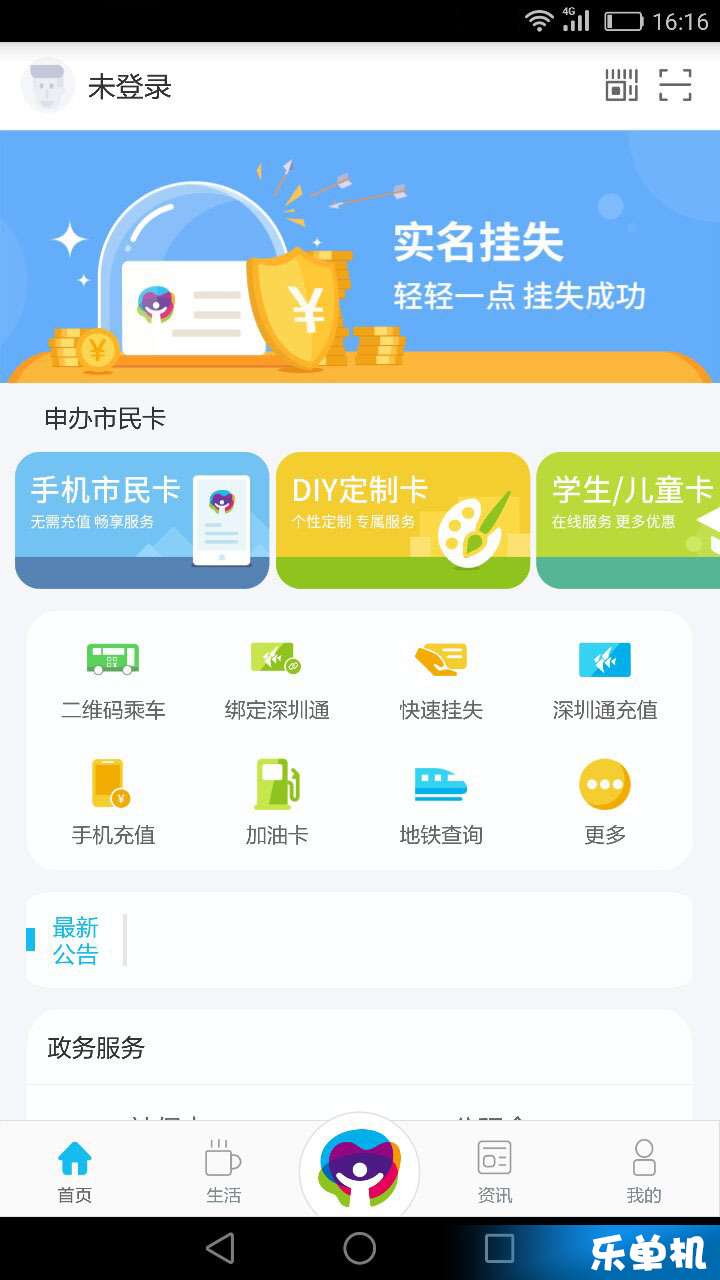
Task: Go to the 我的 tab
Action: pos(644,1172)
